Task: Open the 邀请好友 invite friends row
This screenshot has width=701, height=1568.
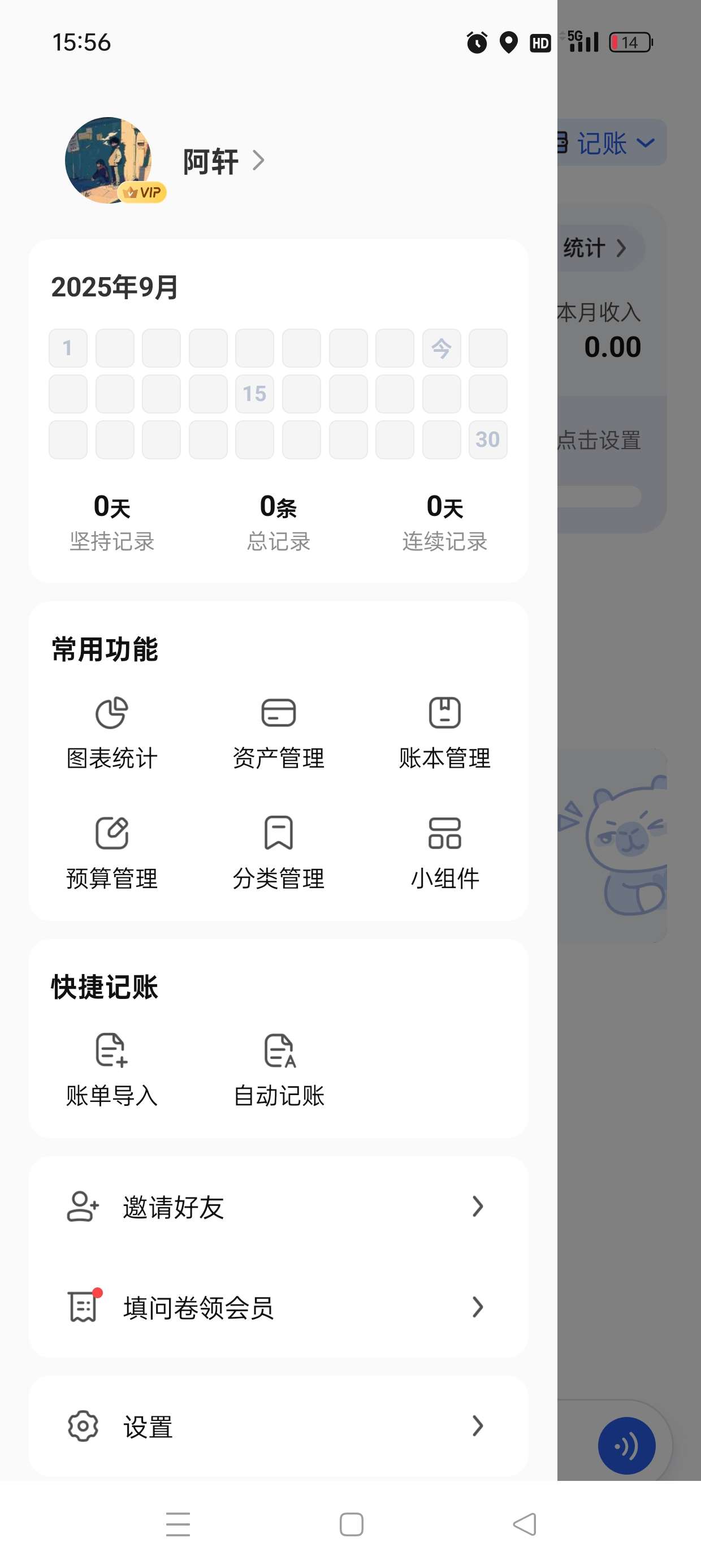Action: (x=278, y=1207)
